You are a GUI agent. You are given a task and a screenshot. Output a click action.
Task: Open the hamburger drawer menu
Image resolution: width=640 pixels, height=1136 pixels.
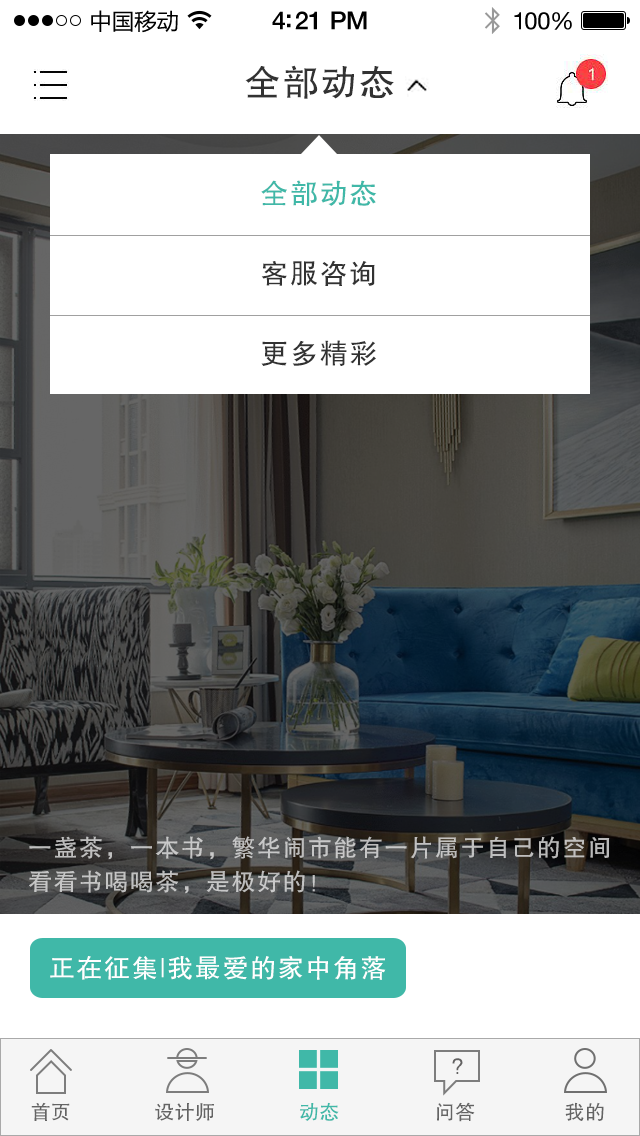pos(51,85)
